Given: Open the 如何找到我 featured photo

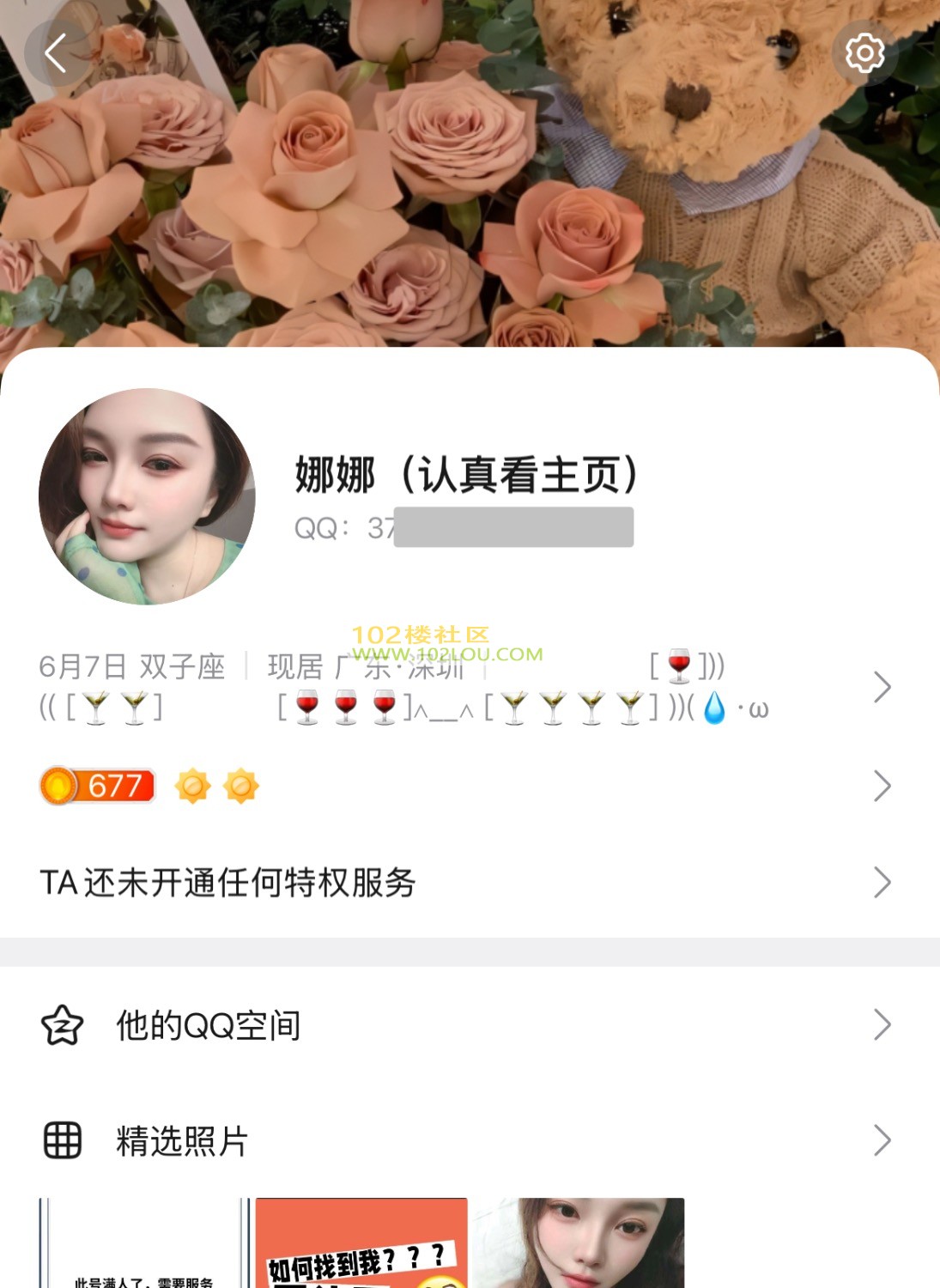Looking at the screenshot, I should [361, 1245].
